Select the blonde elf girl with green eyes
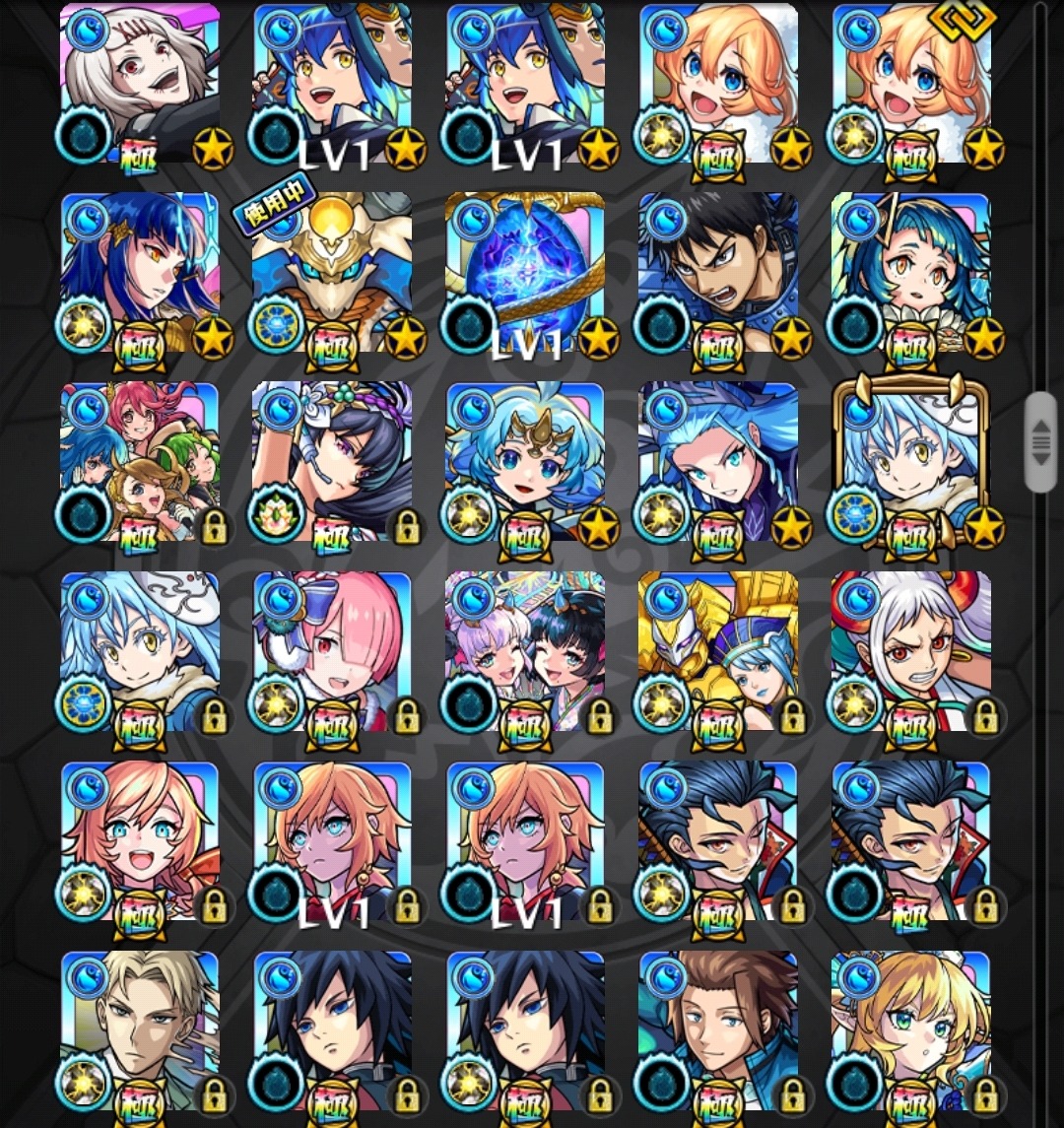 (911, 1029)
